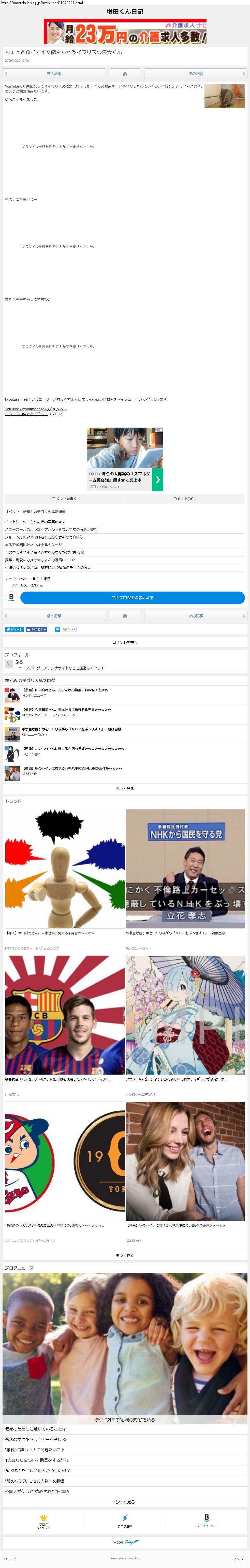Open バニーガールのようなヘアバンド article row
The height and width of the screenshot is (1568, 250).
[51, 530]
